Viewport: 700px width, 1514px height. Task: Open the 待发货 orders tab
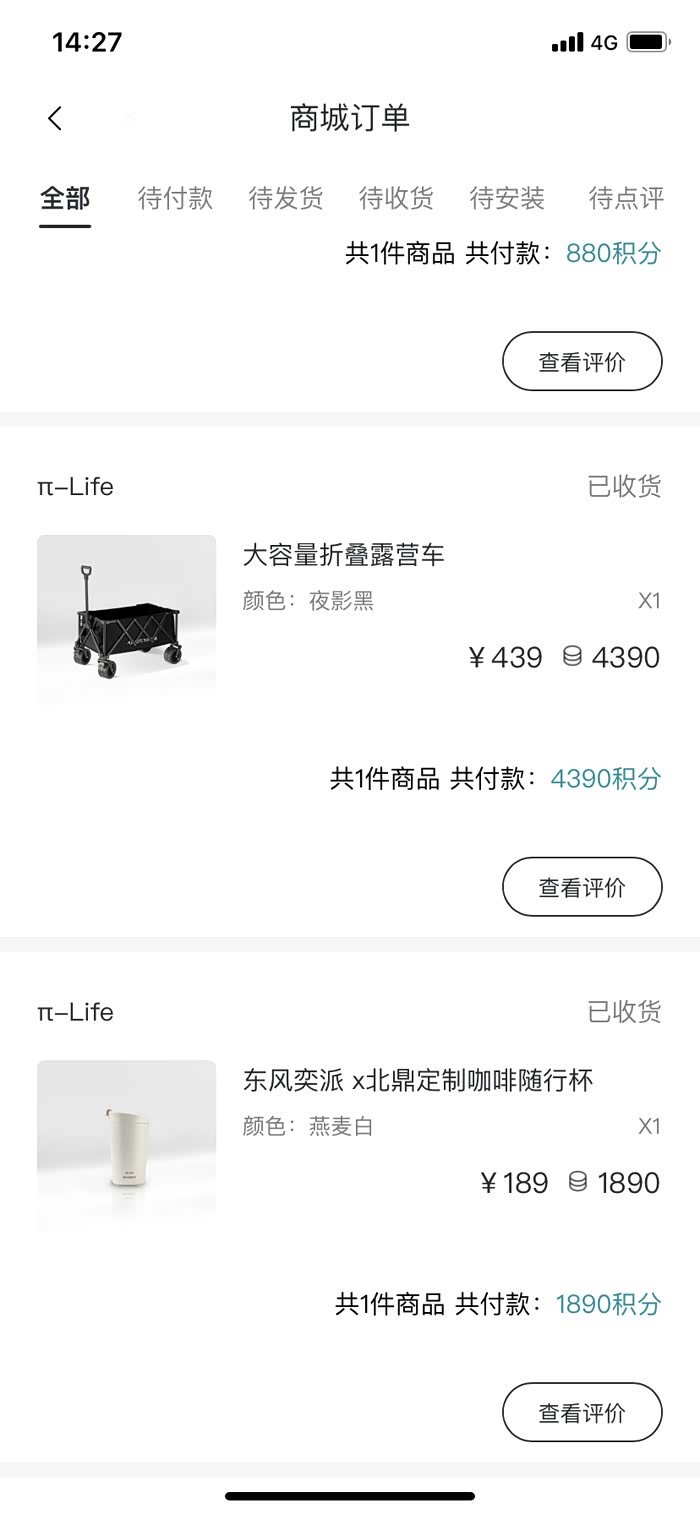(286, 199)
